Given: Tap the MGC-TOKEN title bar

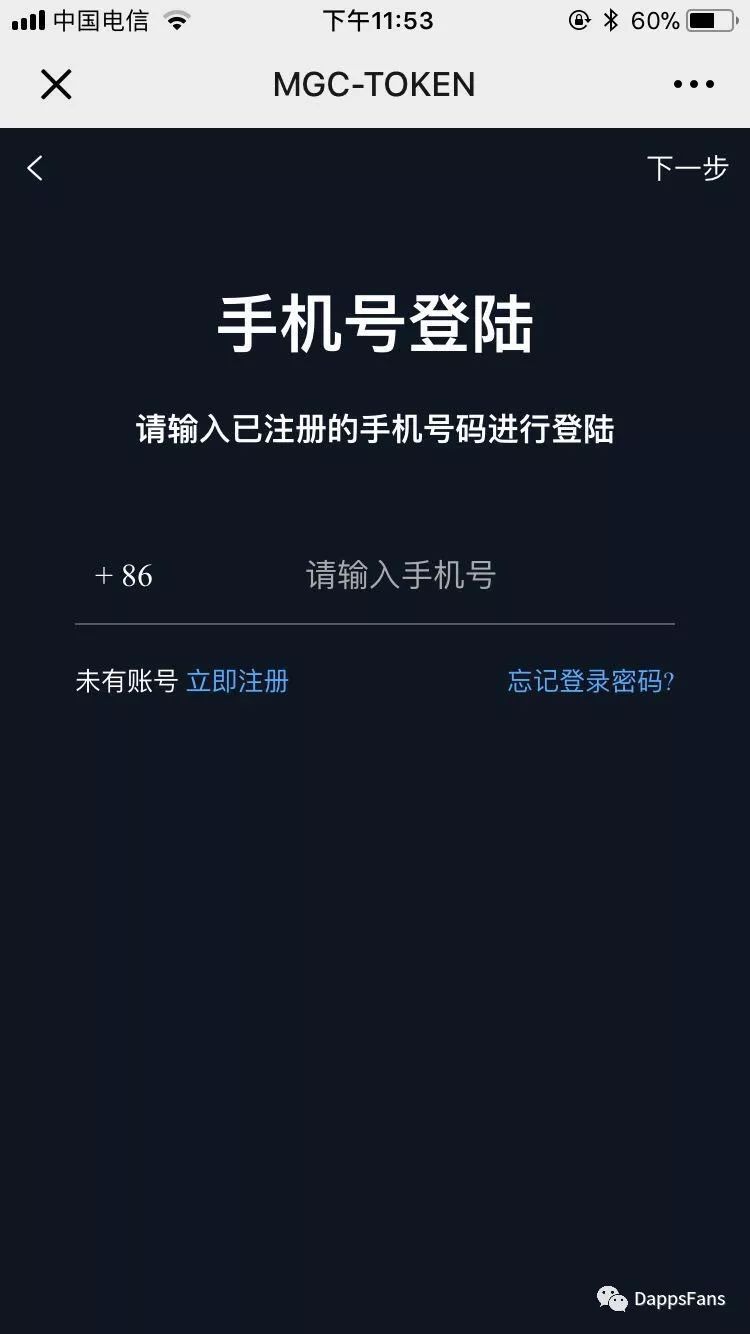Looking at the screenshot, I should (375, 84).
